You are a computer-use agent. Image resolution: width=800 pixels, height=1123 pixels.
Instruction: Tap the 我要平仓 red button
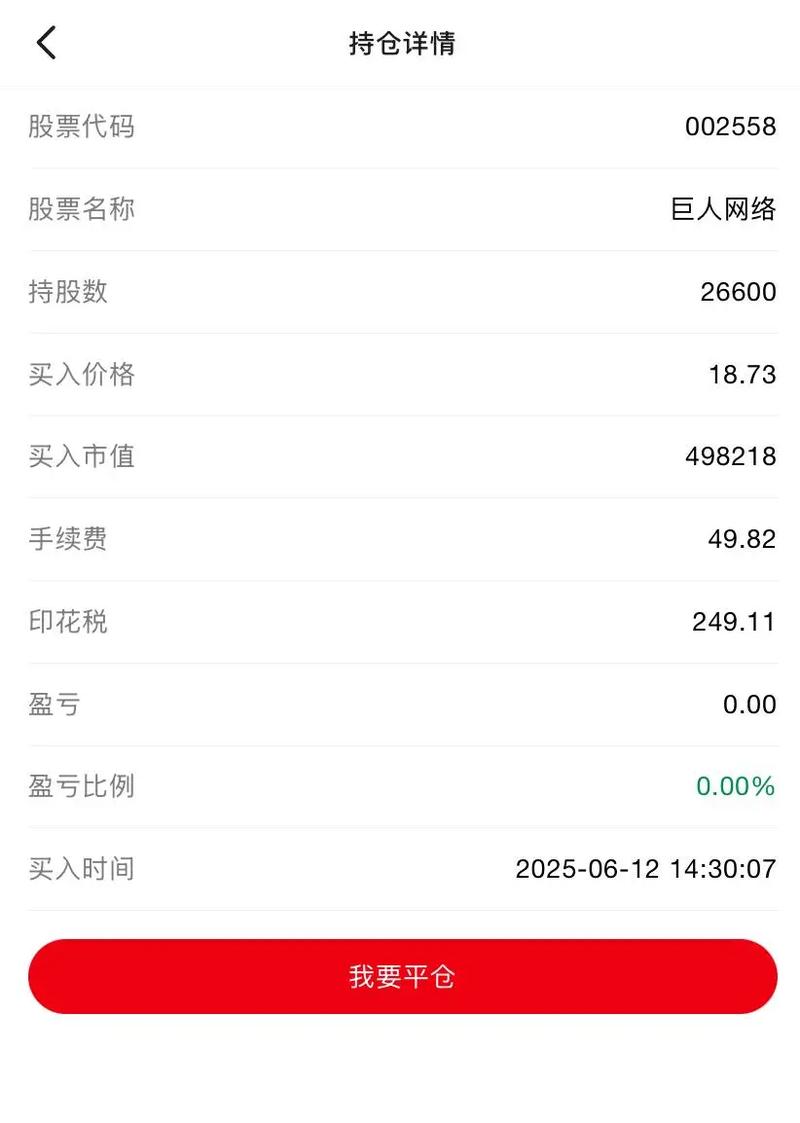pos(400,976)
